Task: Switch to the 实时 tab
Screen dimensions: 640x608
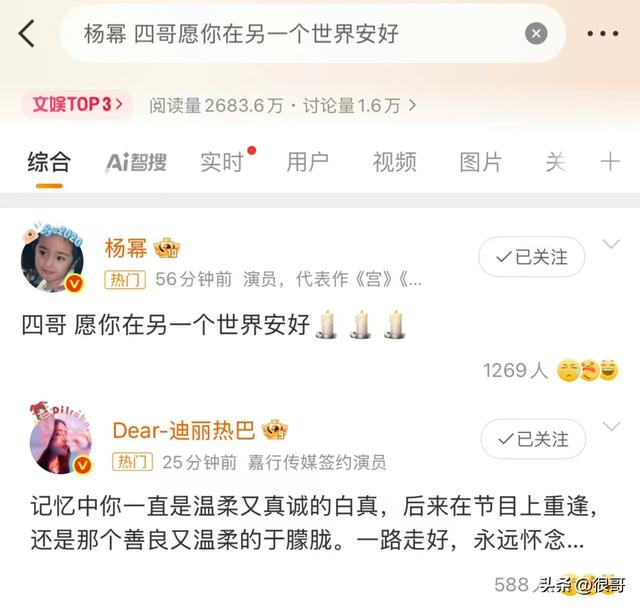Action: click(x=222, y=162)
